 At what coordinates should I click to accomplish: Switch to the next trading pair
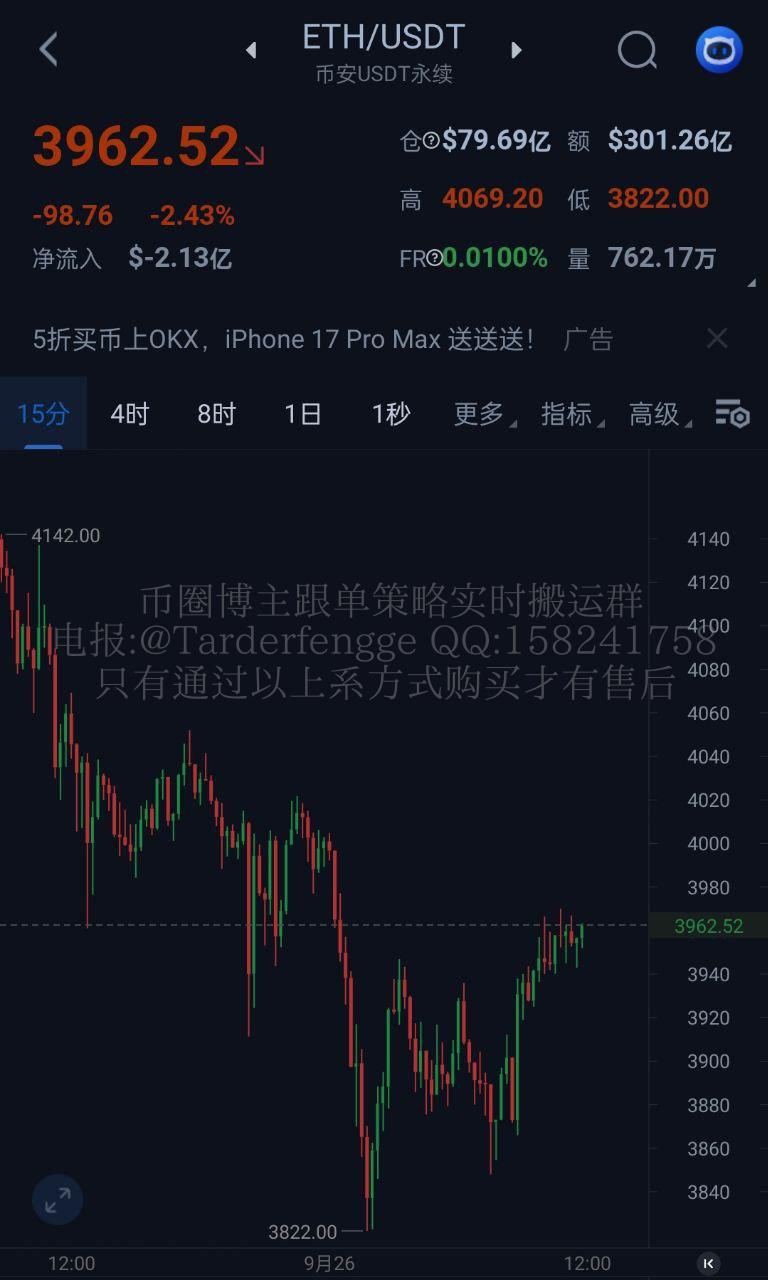tap(516, 49)
